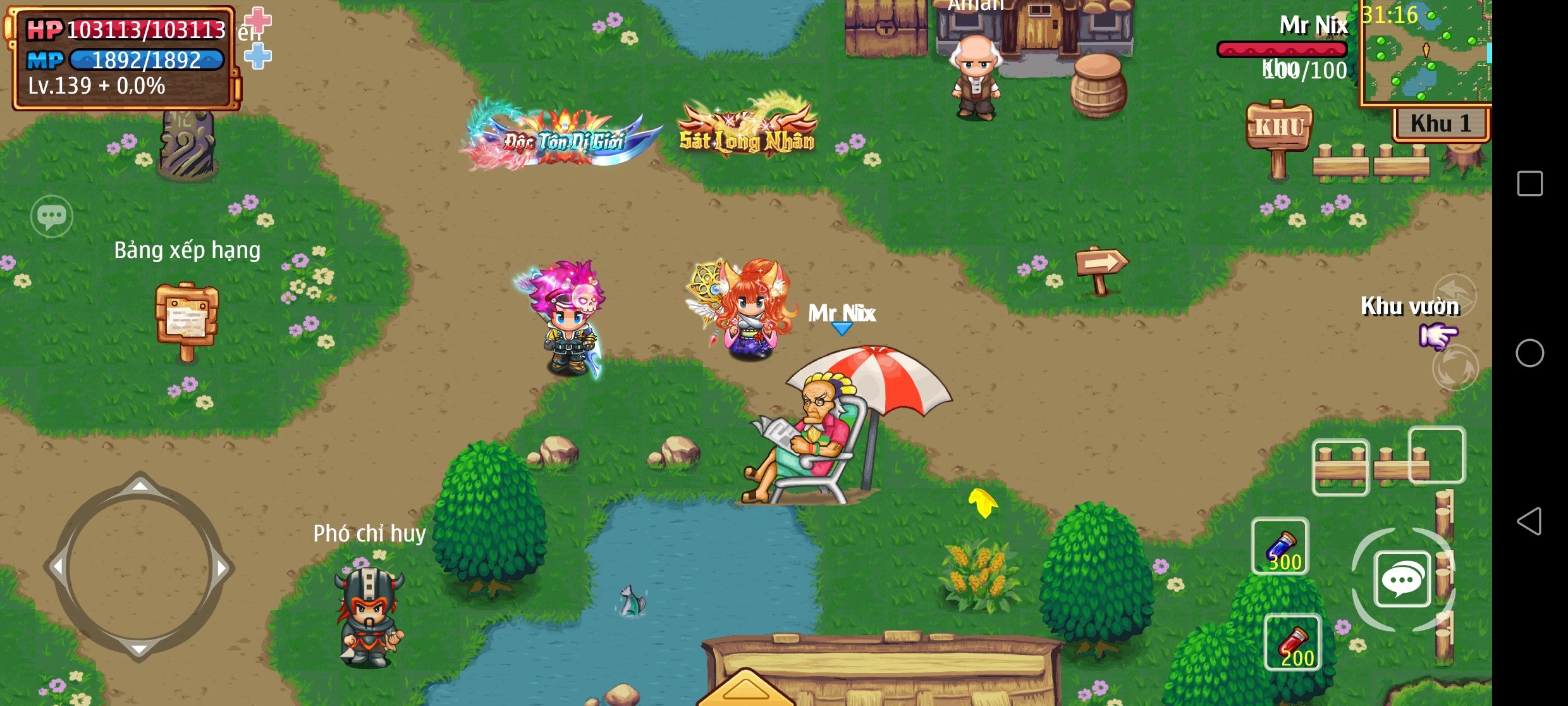This screenshot has height=706, width=1568.
Task: Open the chat bubble on left side
Action: [x=52, y=216]
